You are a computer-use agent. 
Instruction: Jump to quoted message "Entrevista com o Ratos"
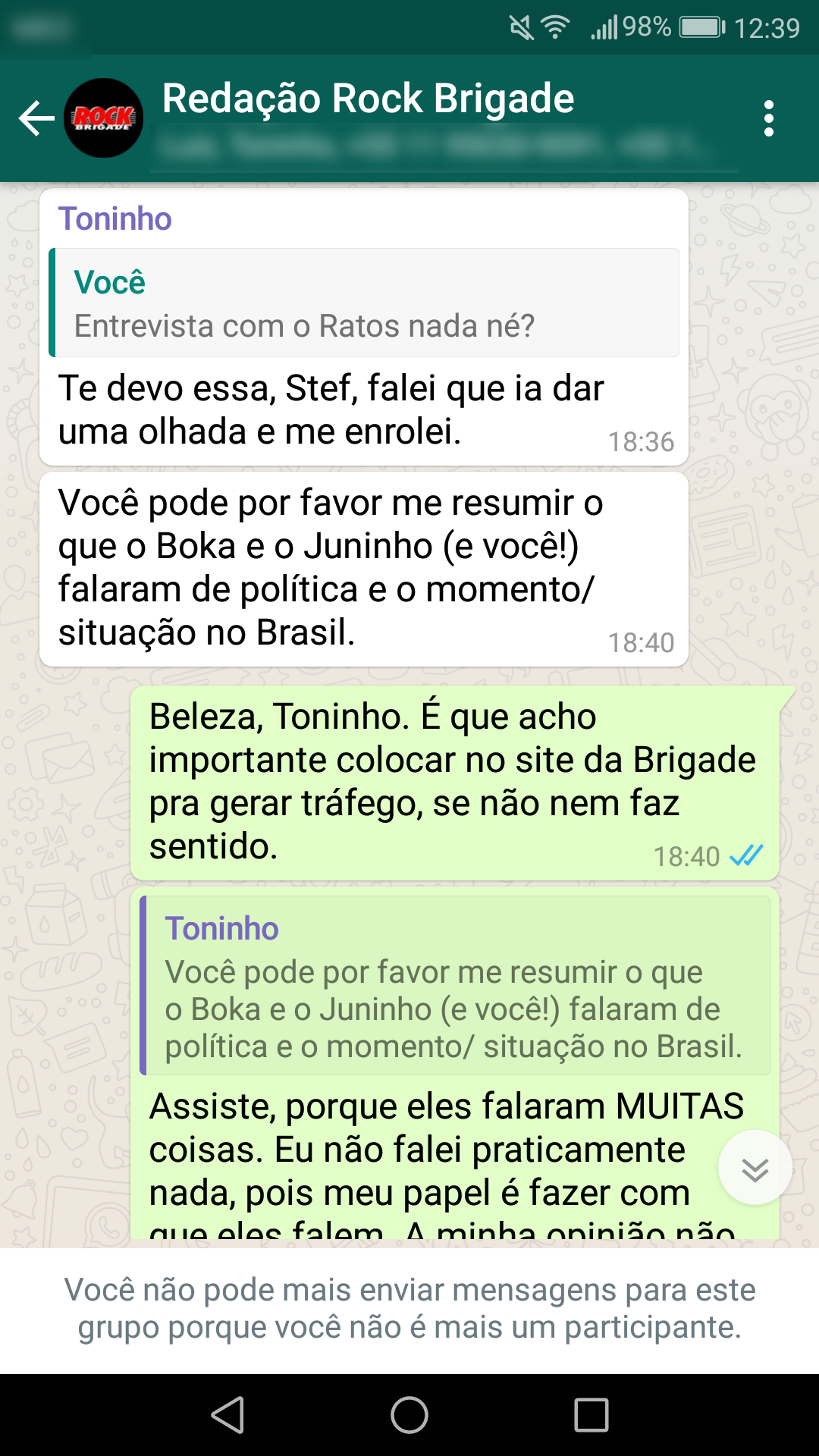[x=364, y=303]
